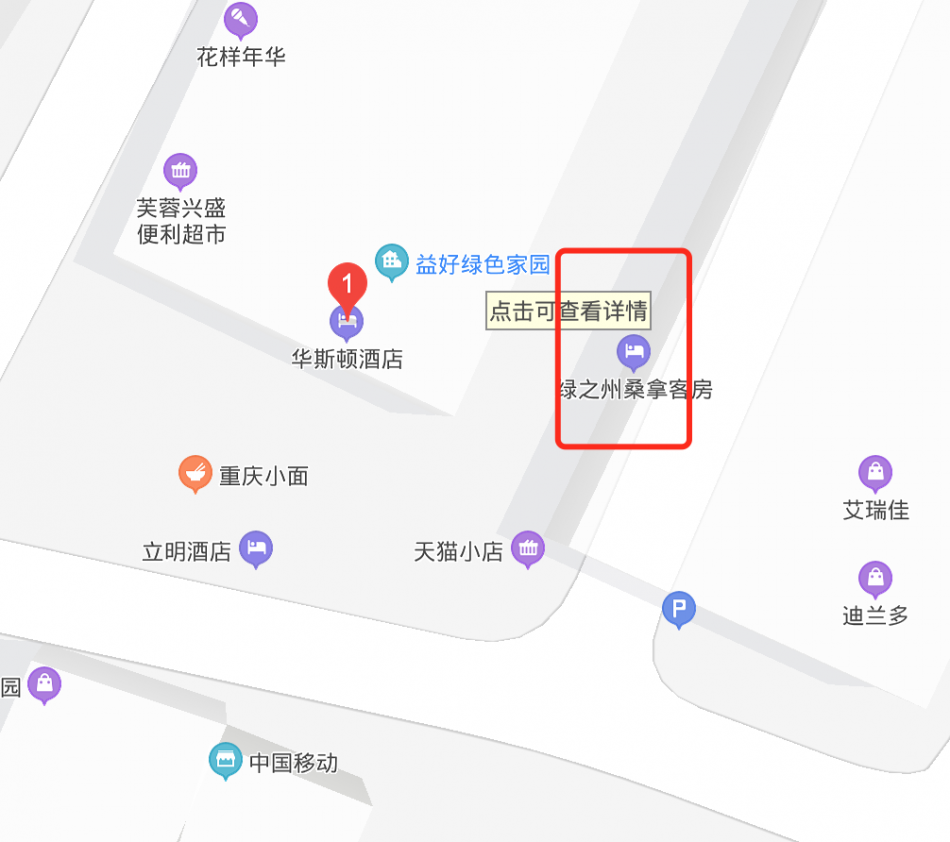Image resolution: width=950 pixels, height=842 pixels.
Task: Open the 立明酒店 hotel marker
Action: coord(257,548)
